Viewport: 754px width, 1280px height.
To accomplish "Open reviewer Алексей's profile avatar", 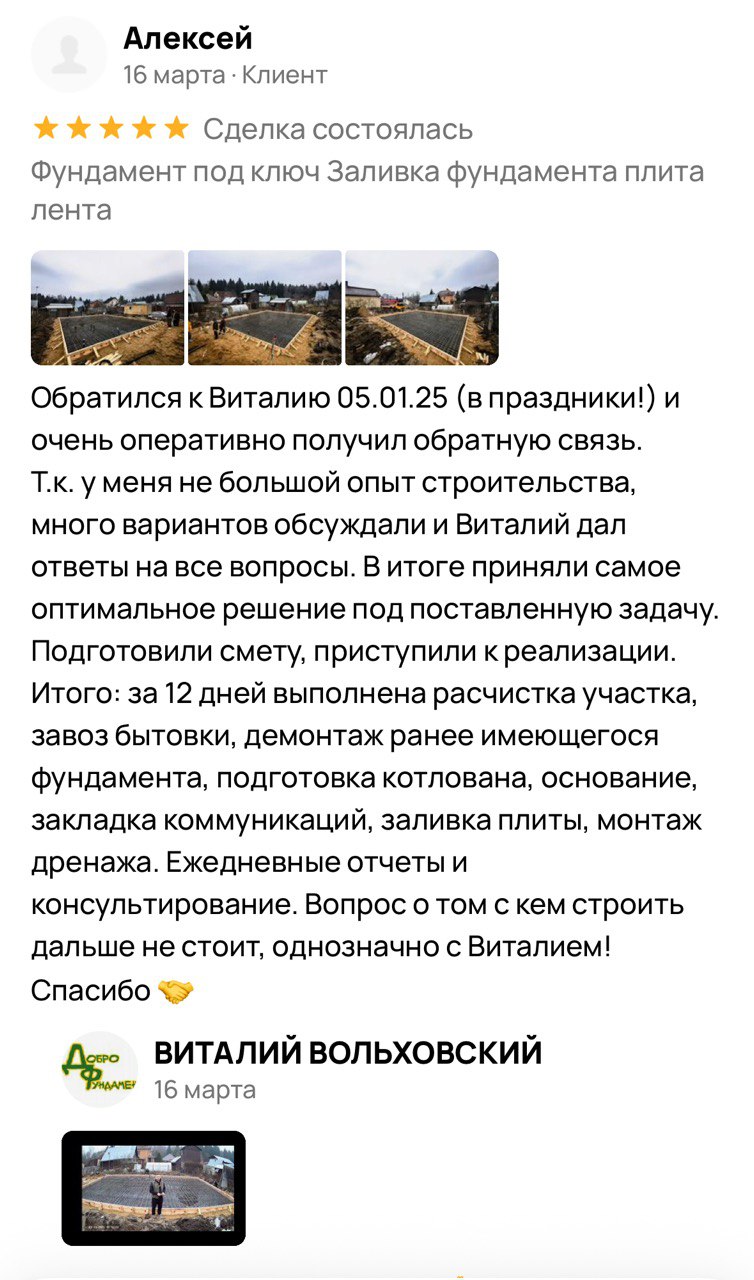I will 68,55.
